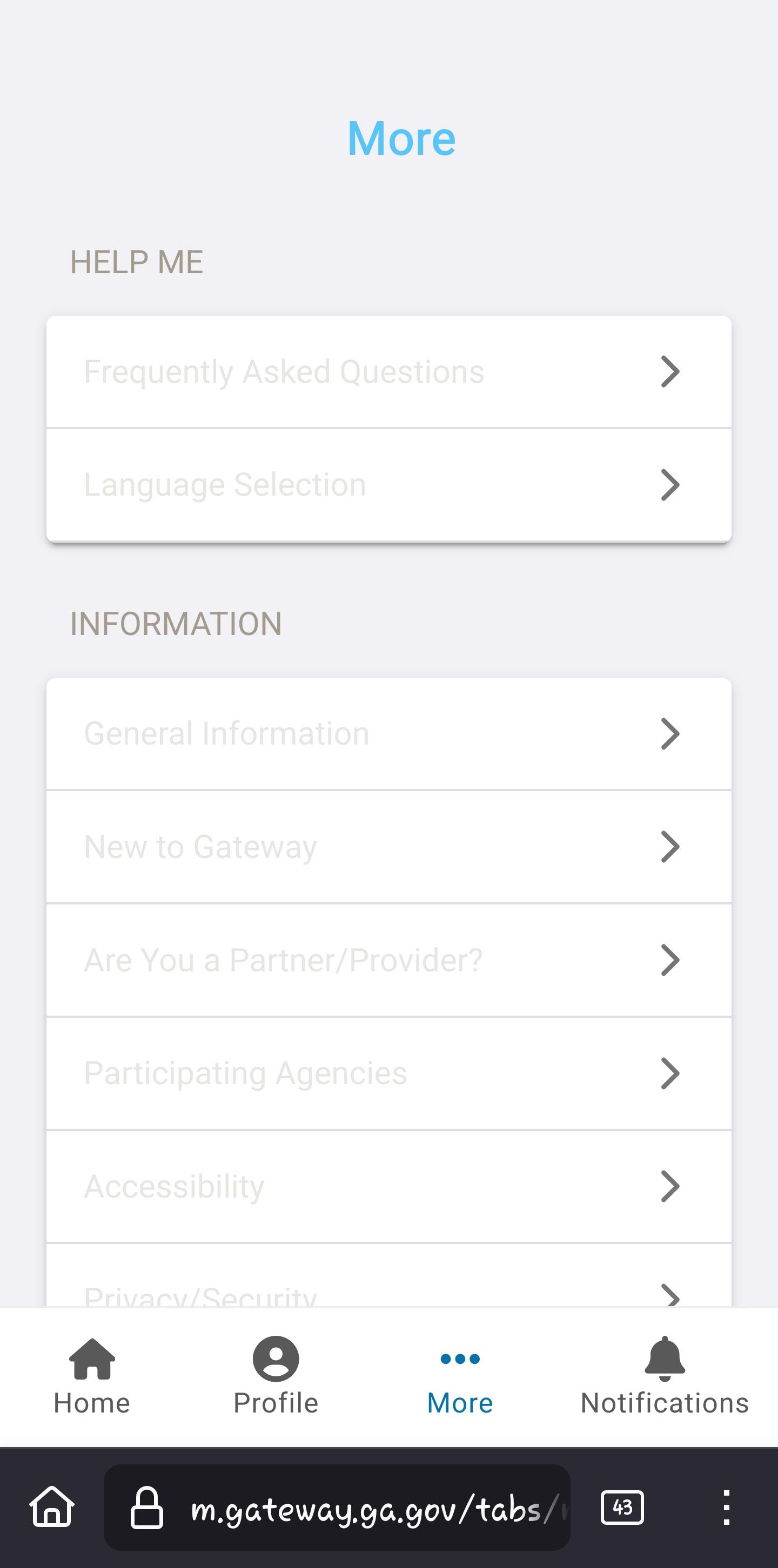Open General Information
Screen dimensions: 778x1568
click(388, 733)
